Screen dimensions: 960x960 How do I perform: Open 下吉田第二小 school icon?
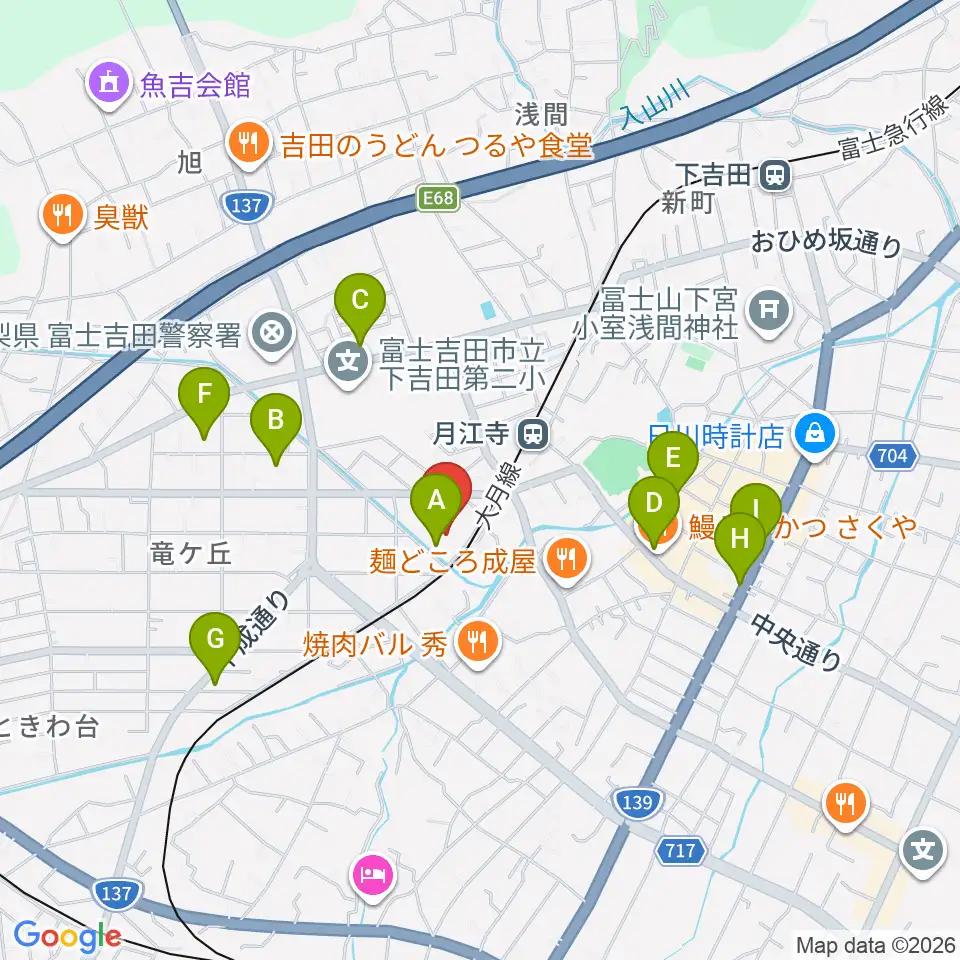click(x=348, y=362)
